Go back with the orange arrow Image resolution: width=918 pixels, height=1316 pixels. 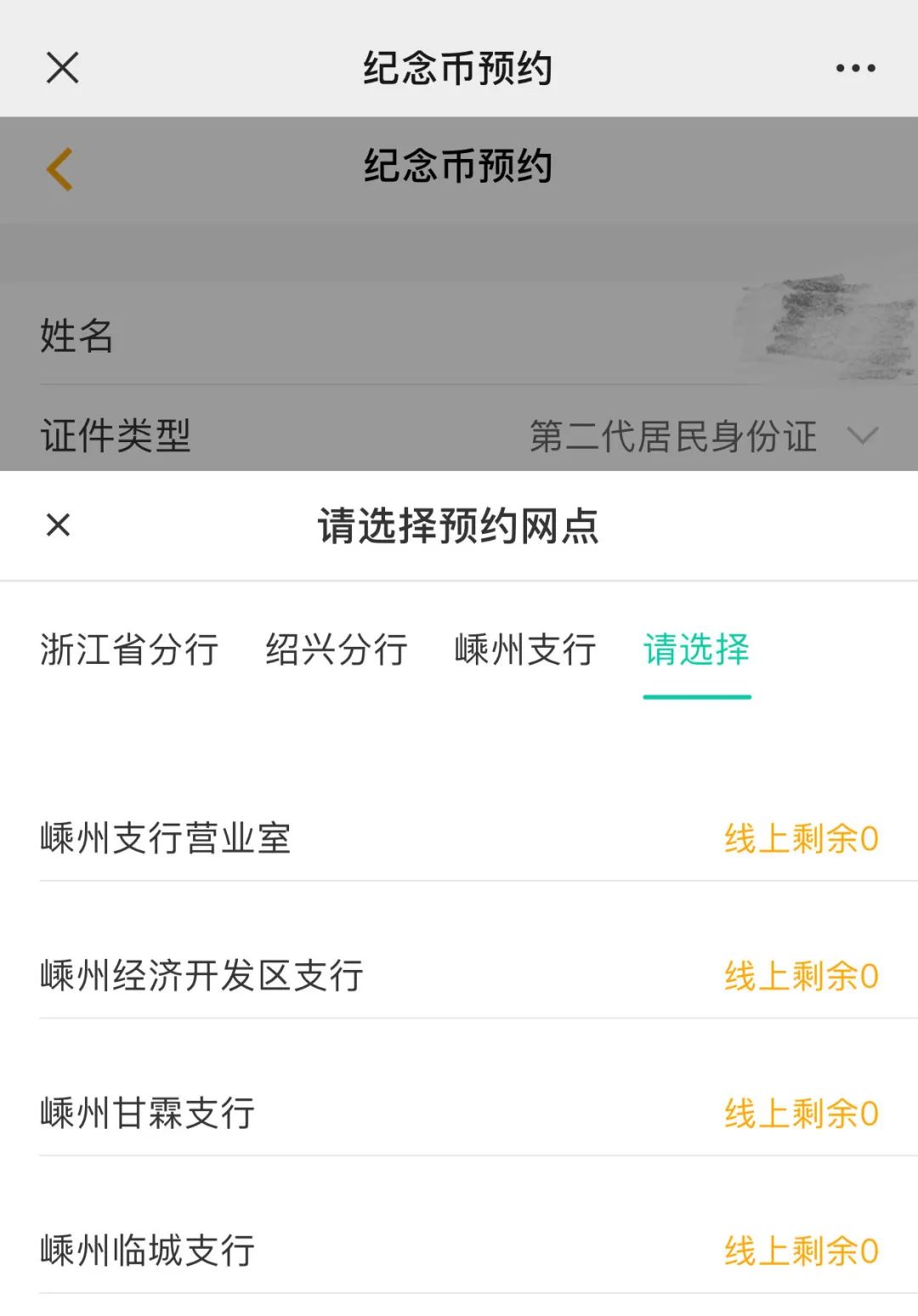coord(59,168)
